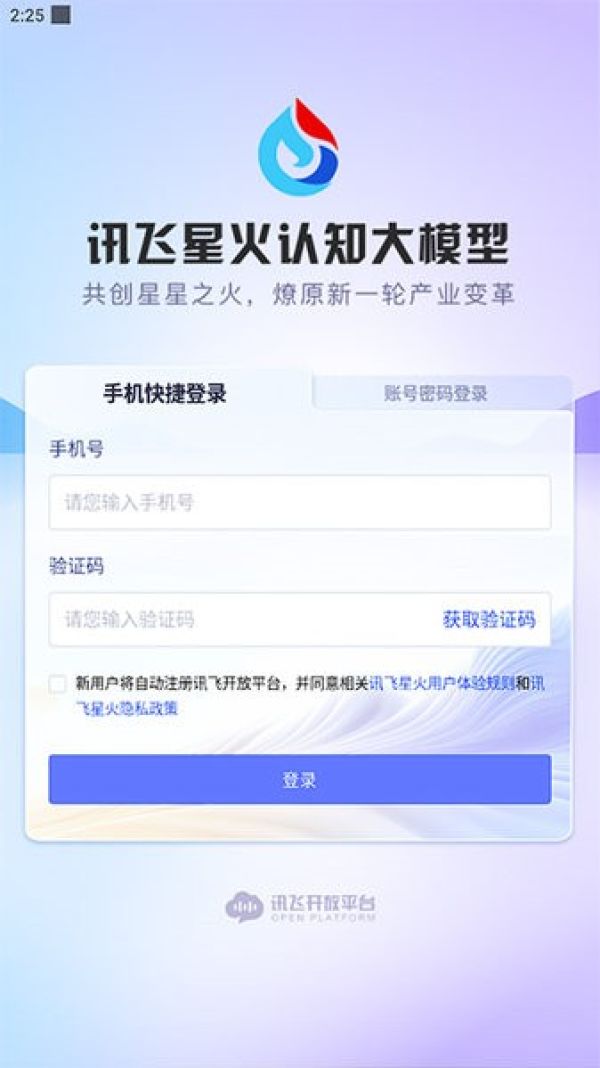Screen dimensions: 600x1068
Task: Tap 获取验证码 to request a code
Action: (488, 619)
